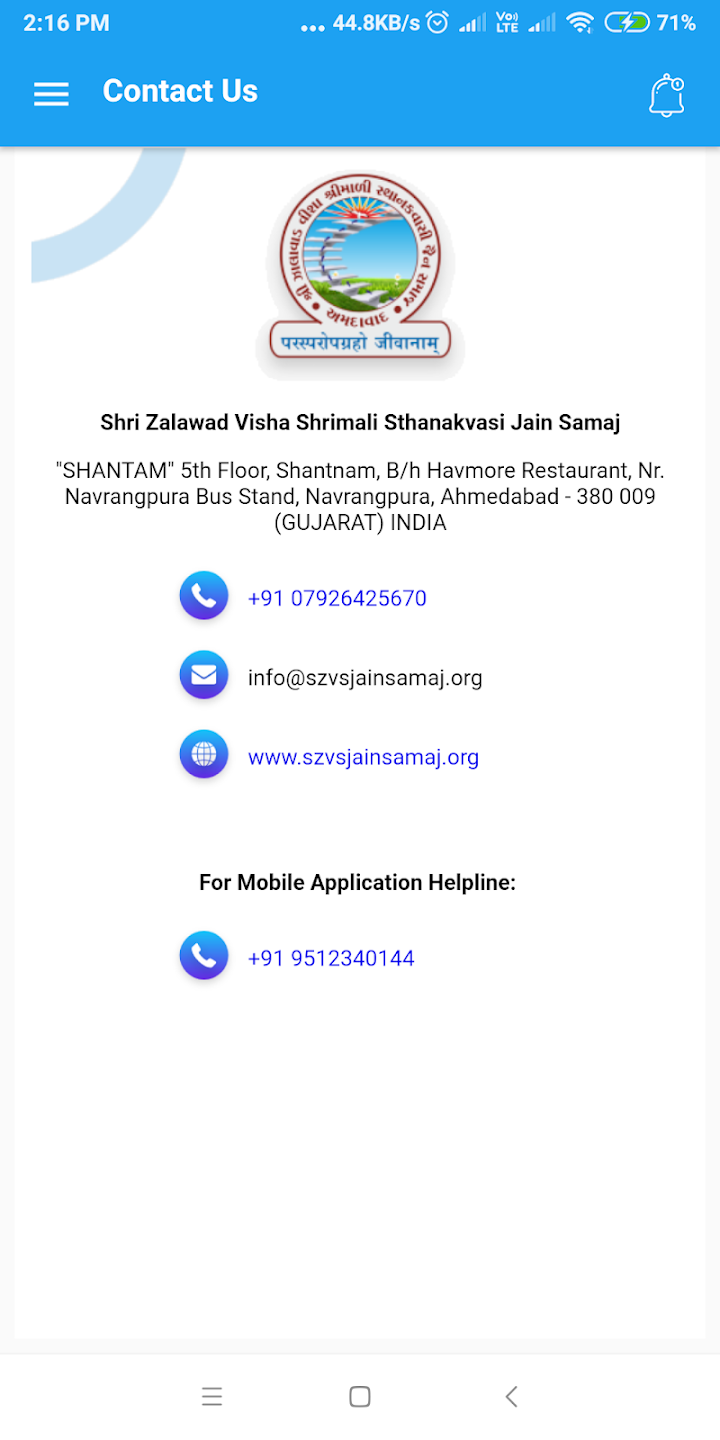The image size is (720, 1440).
Task: Open the notifications bell
Action: tap(667, 95)
